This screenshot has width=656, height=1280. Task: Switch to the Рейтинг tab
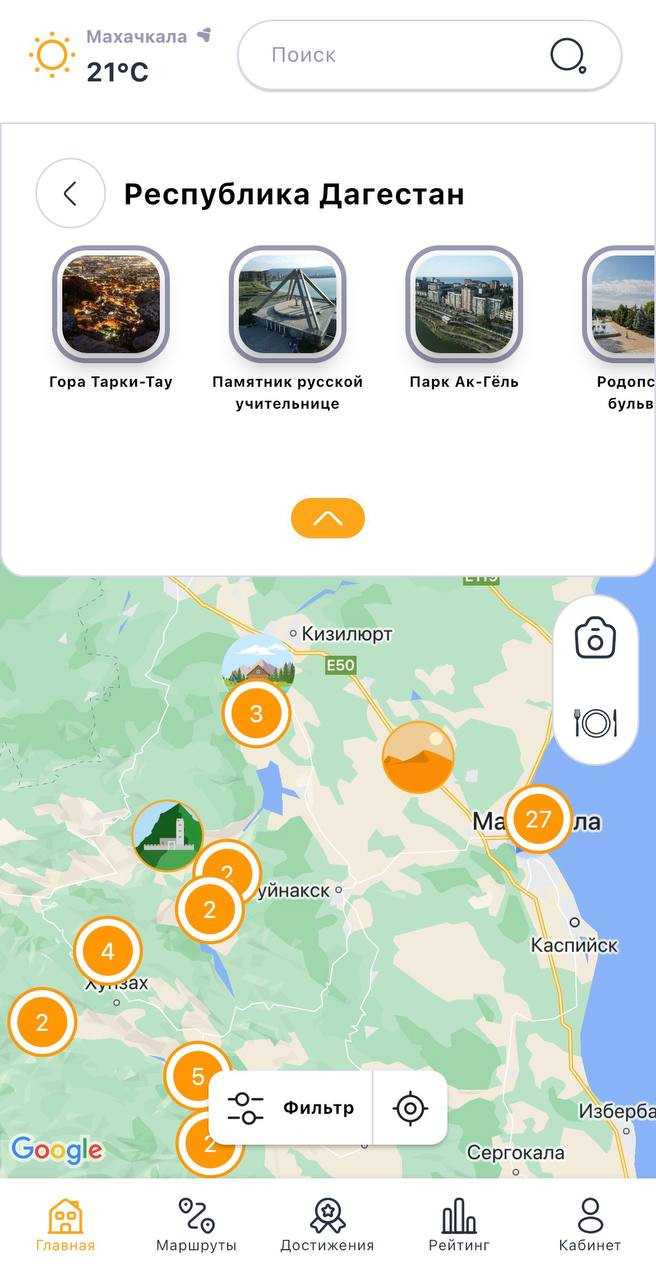click(x=459, y=1226)
